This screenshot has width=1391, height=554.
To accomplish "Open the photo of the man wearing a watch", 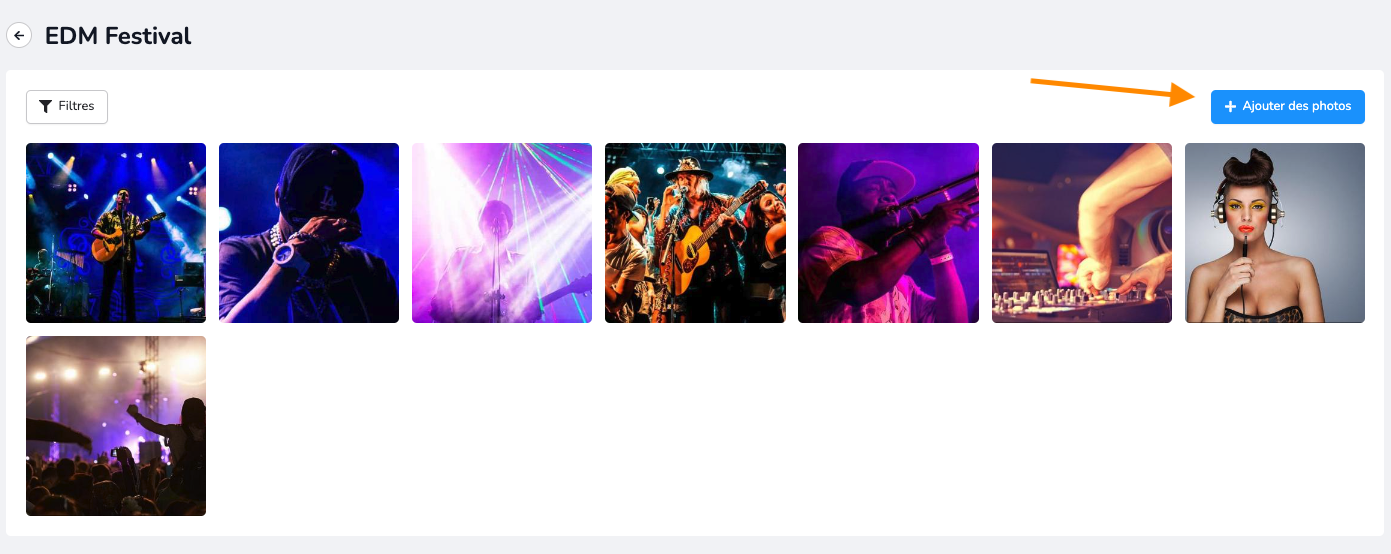I will point(309,233).
